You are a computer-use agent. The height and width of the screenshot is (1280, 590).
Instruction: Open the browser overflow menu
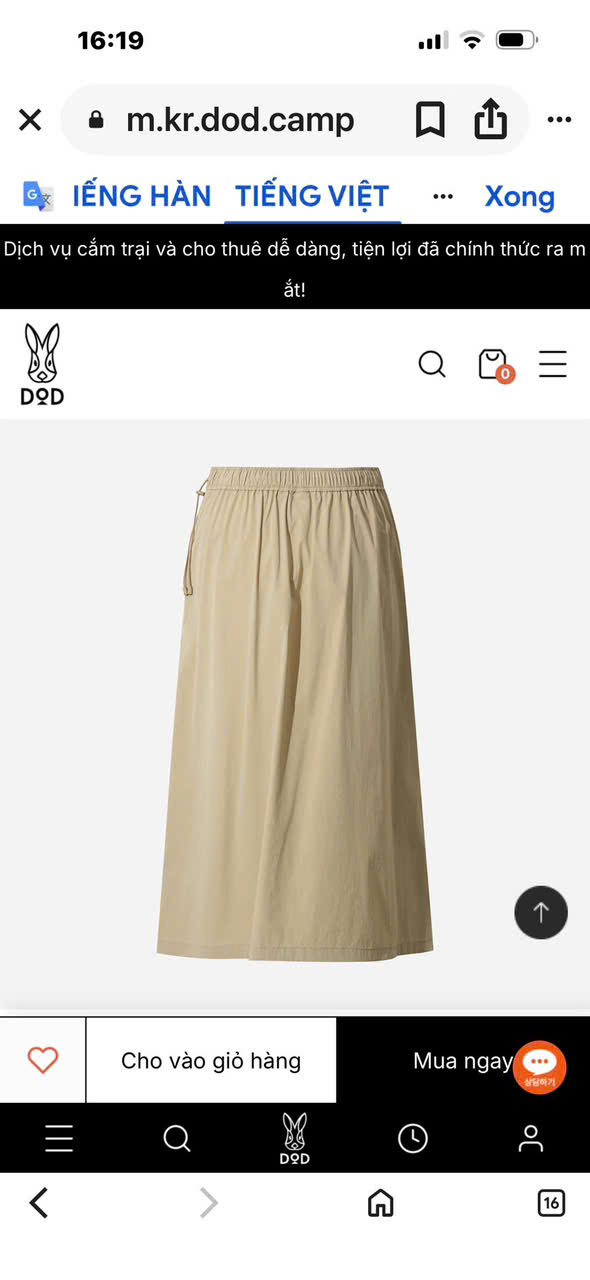coord(559,121)
